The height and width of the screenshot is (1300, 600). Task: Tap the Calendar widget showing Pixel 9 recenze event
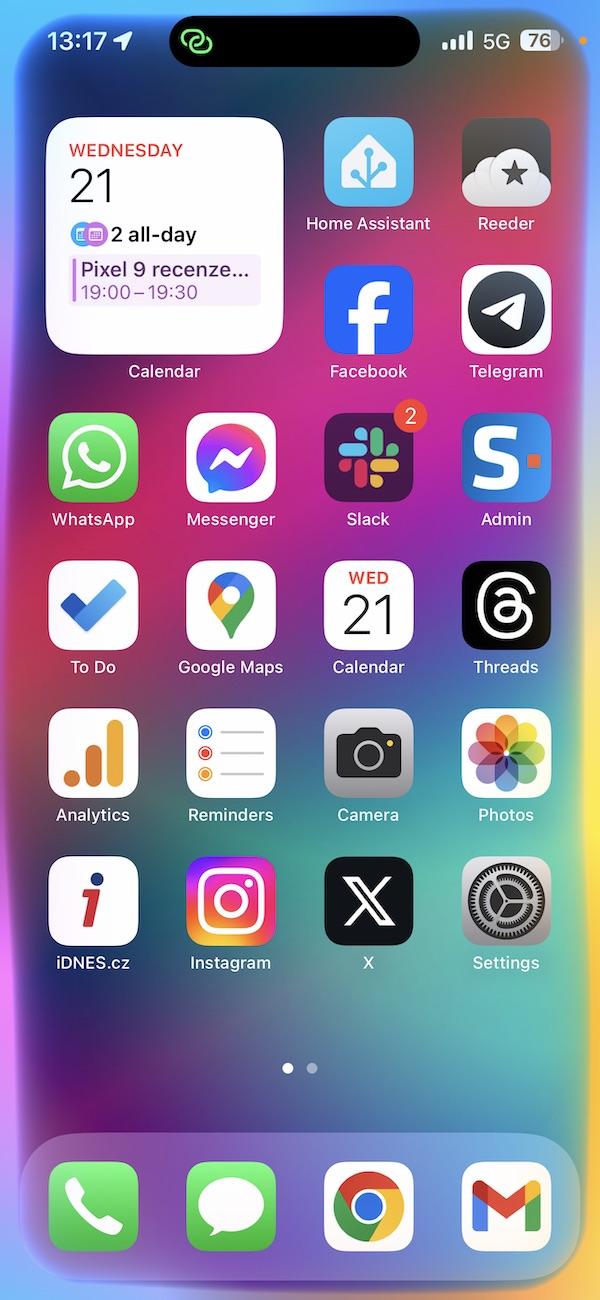coord(164,236)
